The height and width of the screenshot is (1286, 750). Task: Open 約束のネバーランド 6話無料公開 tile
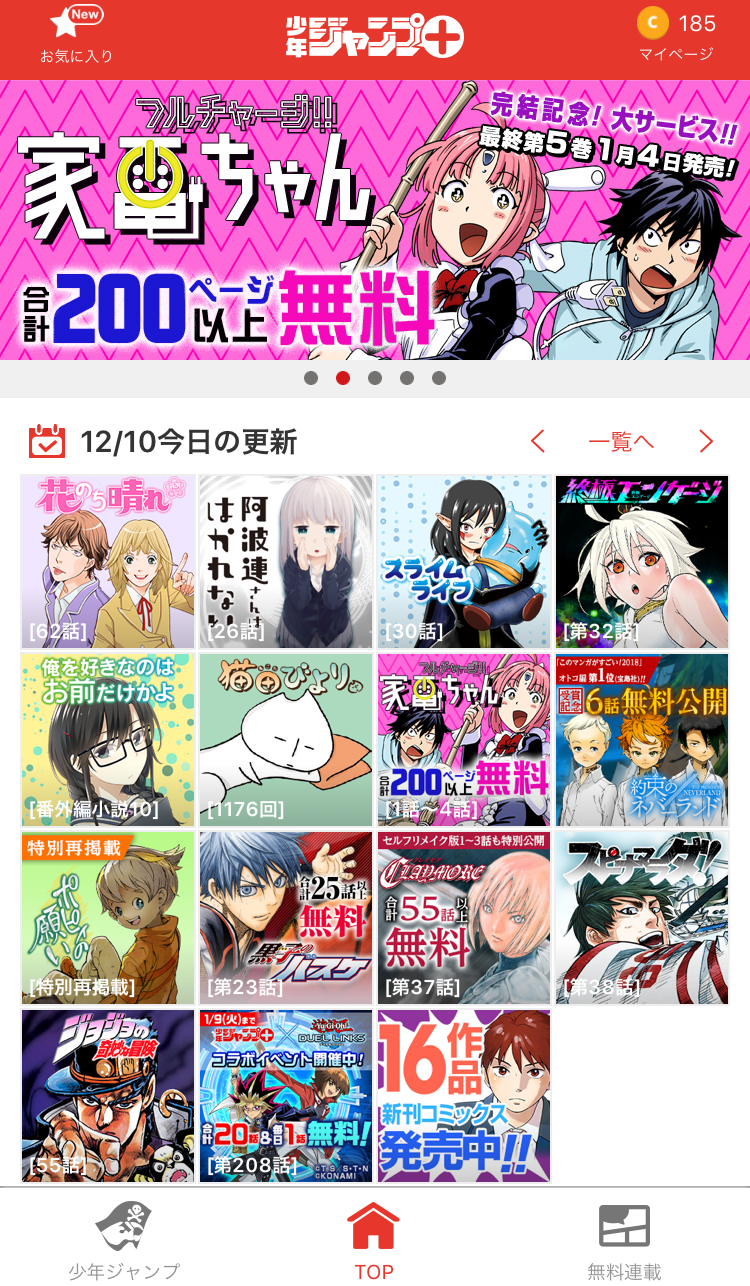[642, 740]
